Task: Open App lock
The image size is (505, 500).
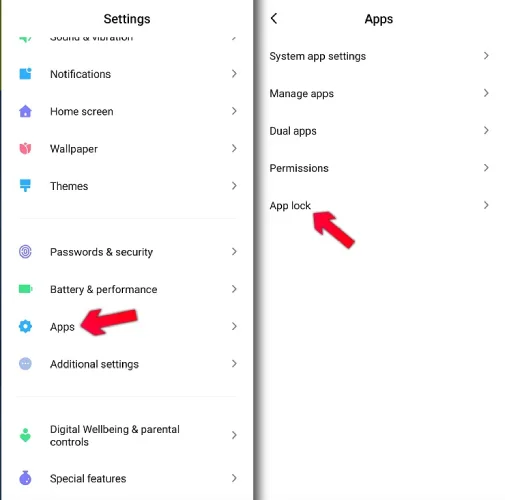Action: (x=379, y=205)
